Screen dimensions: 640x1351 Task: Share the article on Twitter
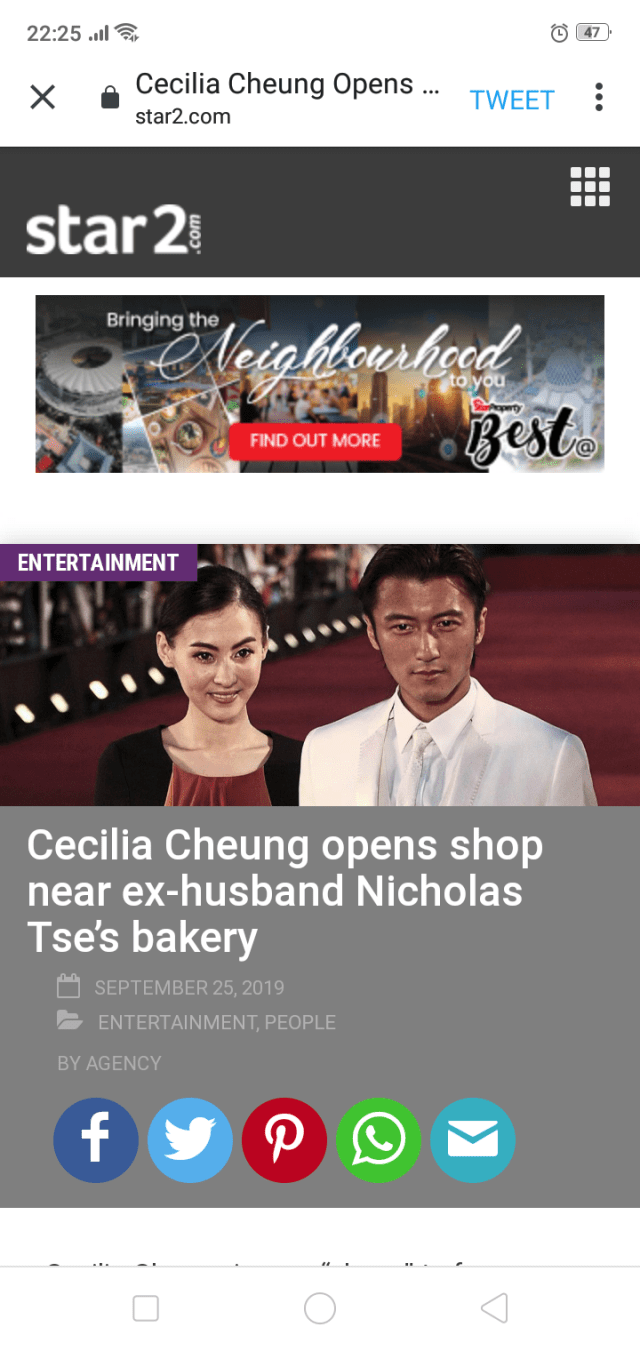coord(190,1140)
